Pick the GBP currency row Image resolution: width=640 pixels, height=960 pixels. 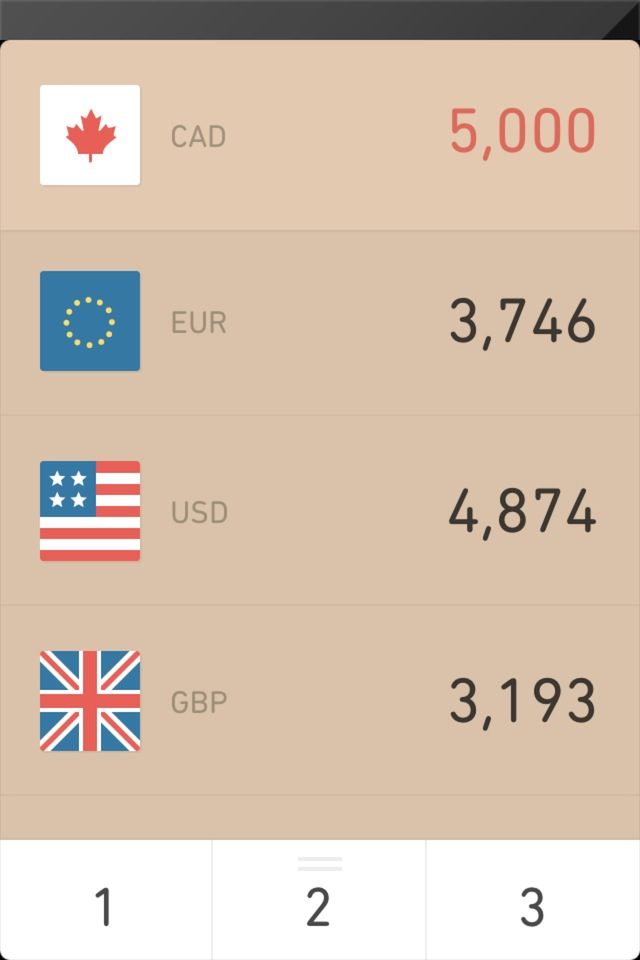tap(320, 700)
